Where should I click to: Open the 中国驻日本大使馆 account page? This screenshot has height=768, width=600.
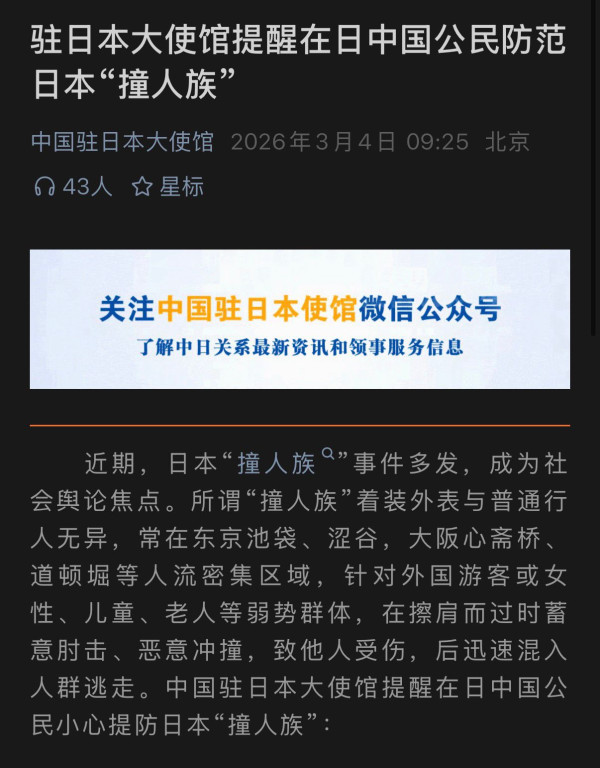pos(122,141)
